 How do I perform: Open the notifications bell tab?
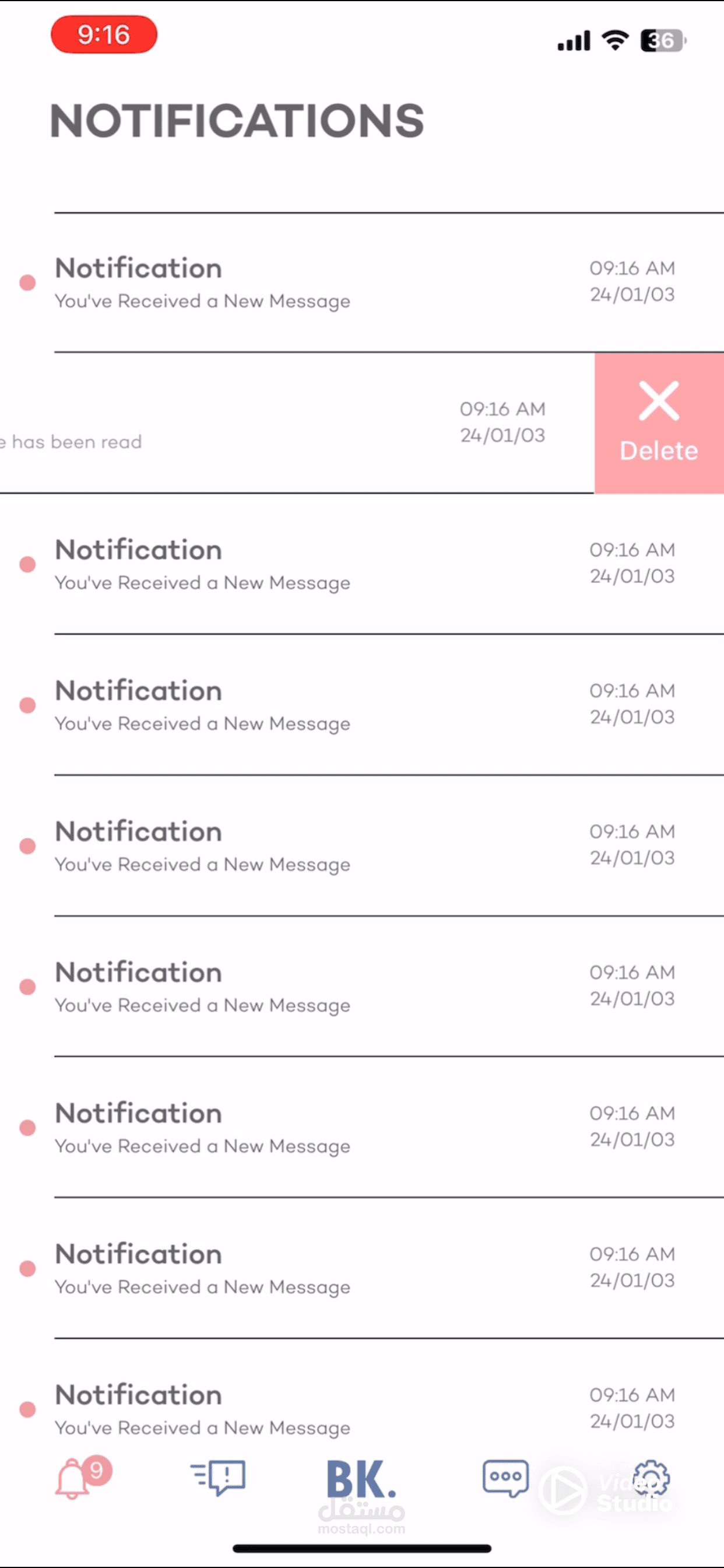(x=83, y=1478)
